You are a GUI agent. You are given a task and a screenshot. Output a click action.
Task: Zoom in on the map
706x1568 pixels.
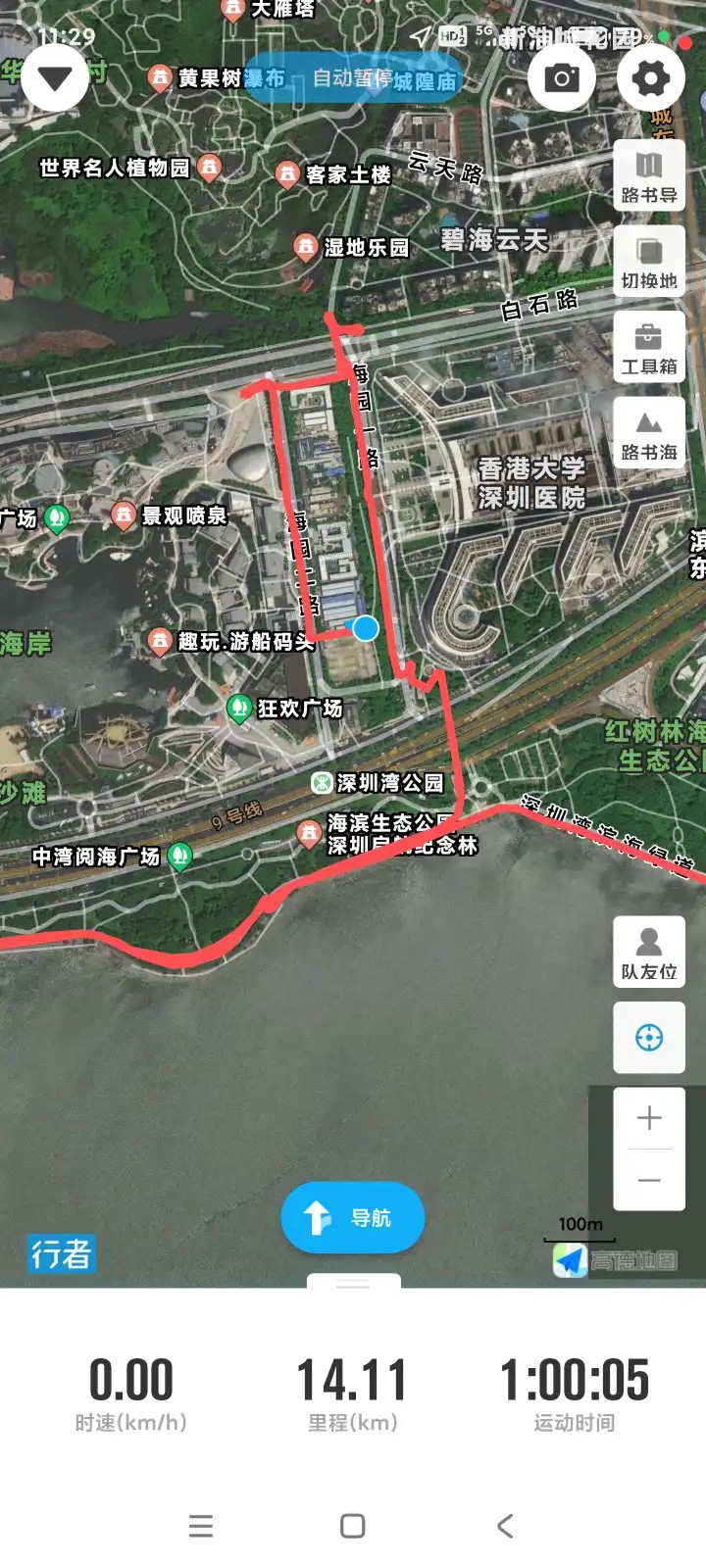pyautogui.click(x=649, y=1118)
